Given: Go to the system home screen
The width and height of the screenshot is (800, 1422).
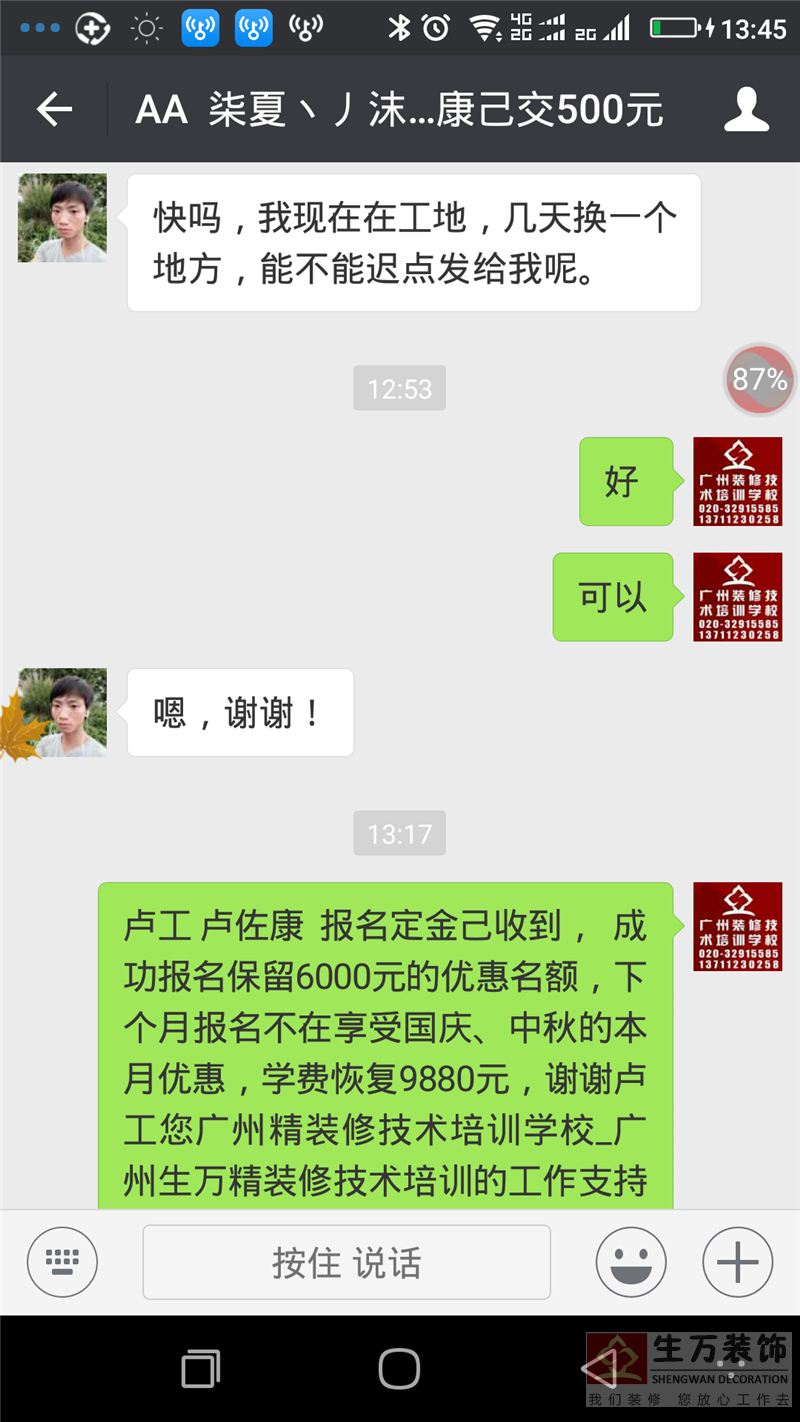Looking at the screenshot, I should (x=399, y=1368).
